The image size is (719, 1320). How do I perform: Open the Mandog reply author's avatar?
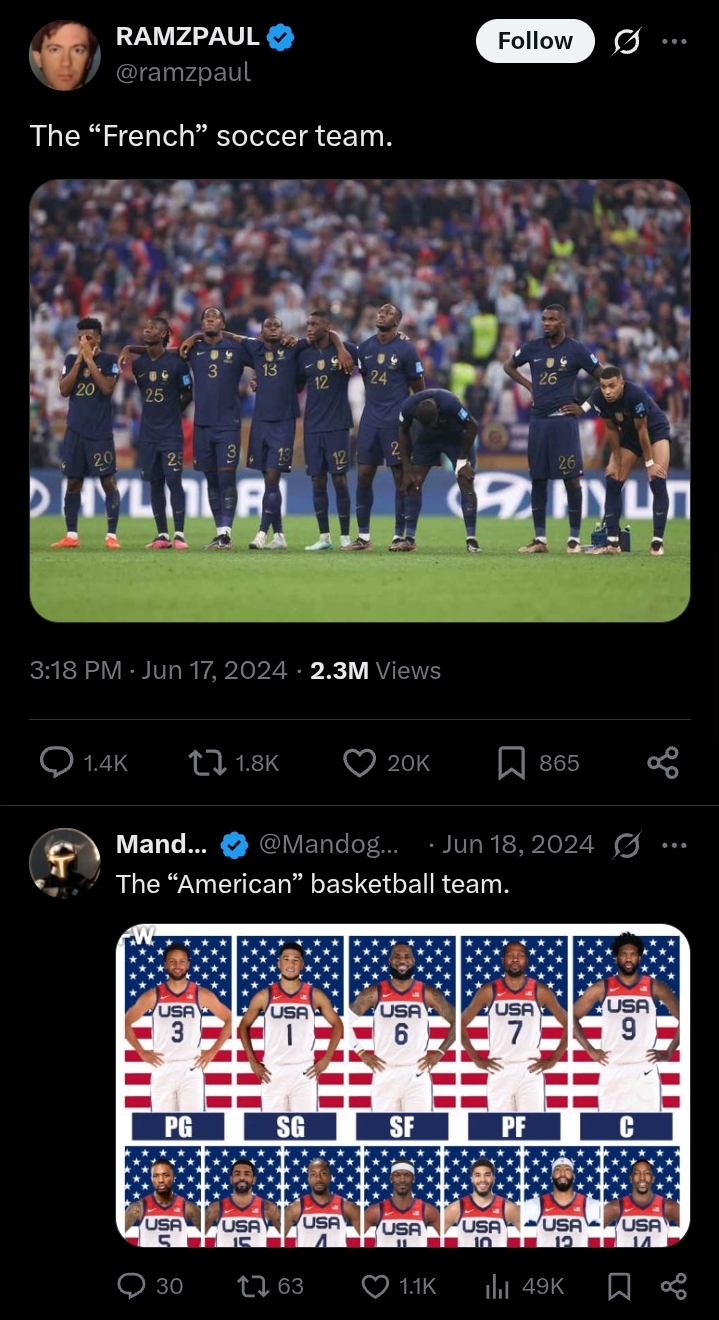click(64, 862)
